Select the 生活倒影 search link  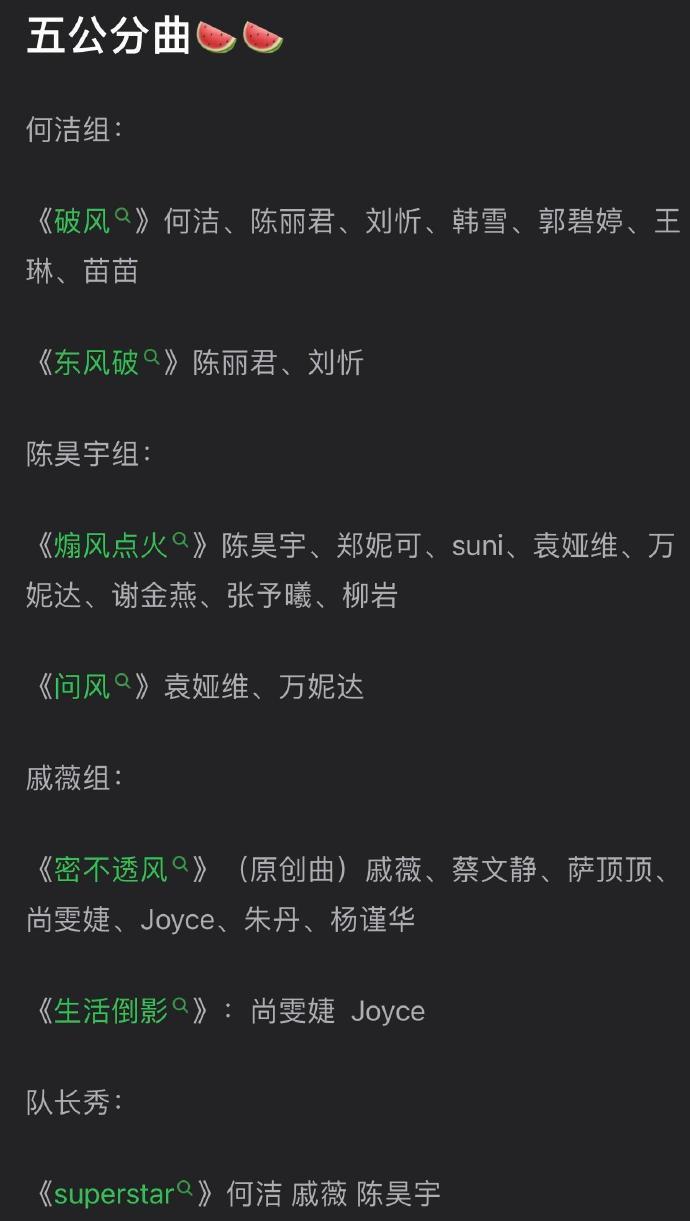click(120, 1011)
